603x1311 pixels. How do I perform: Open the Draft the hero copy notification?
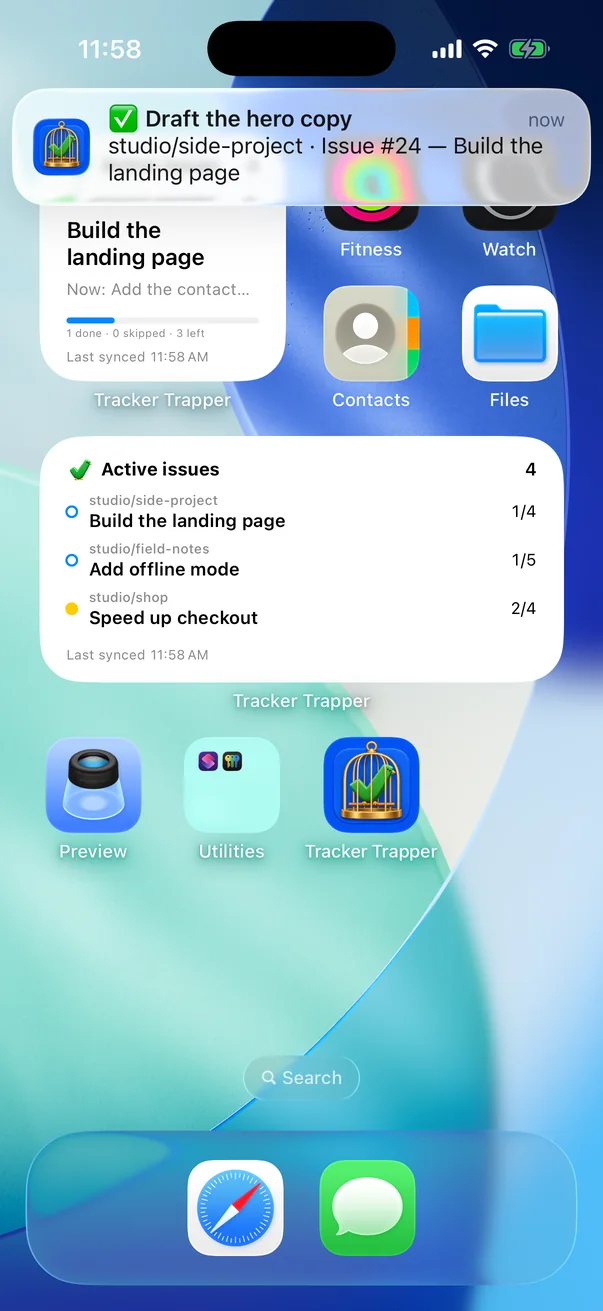click(x=301, y=147)
